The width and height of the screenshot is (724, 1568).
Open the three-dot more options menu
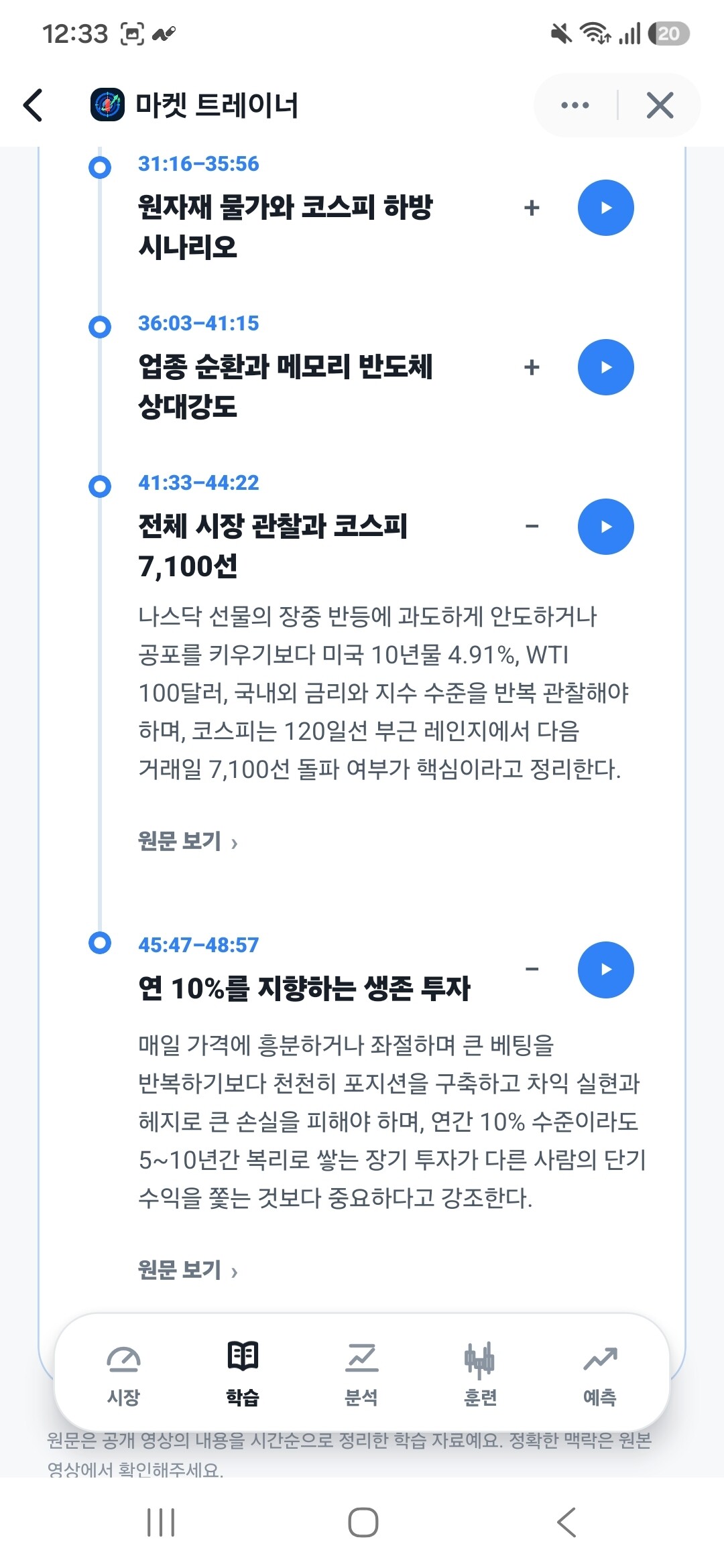575,105
